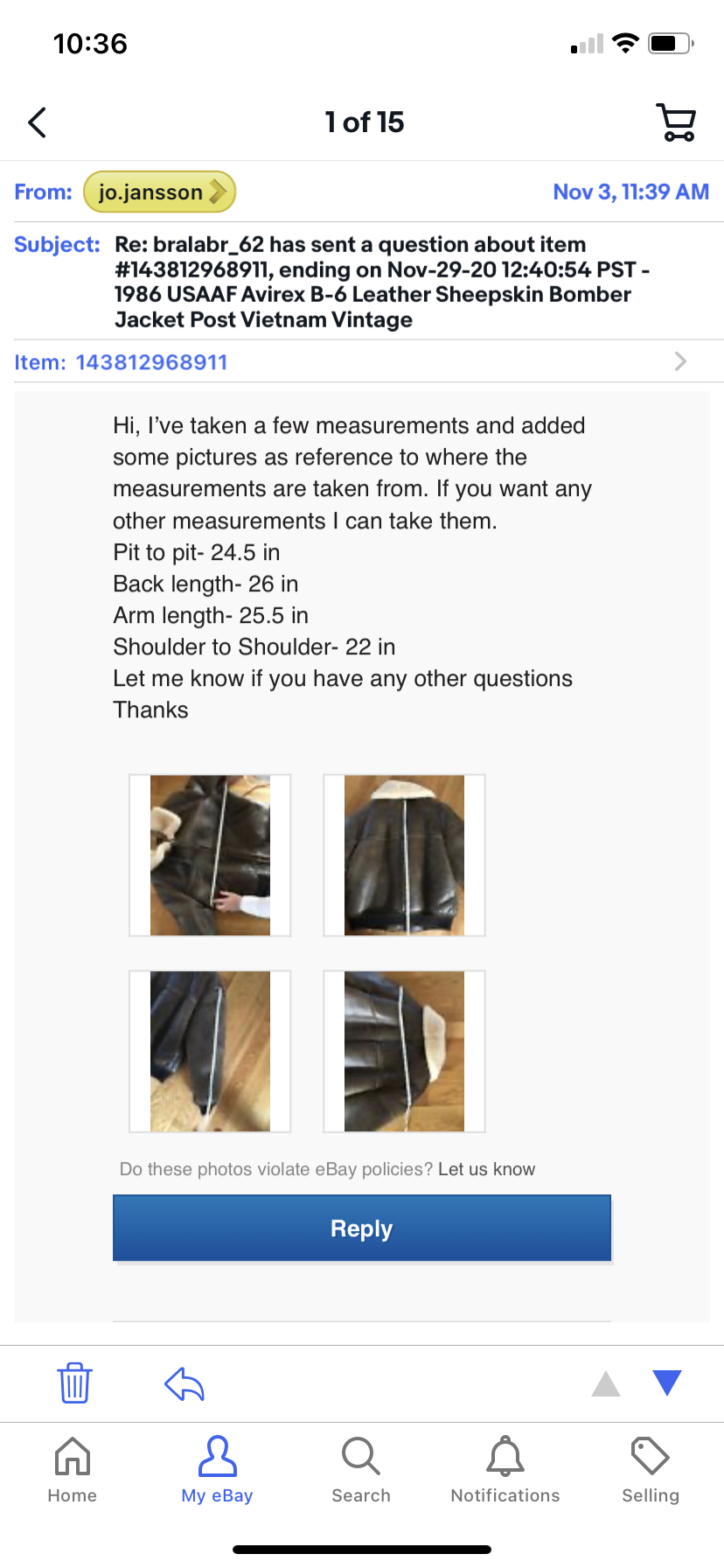Switch to the Selling tab
The image size is (724, 1568).
651,1470
